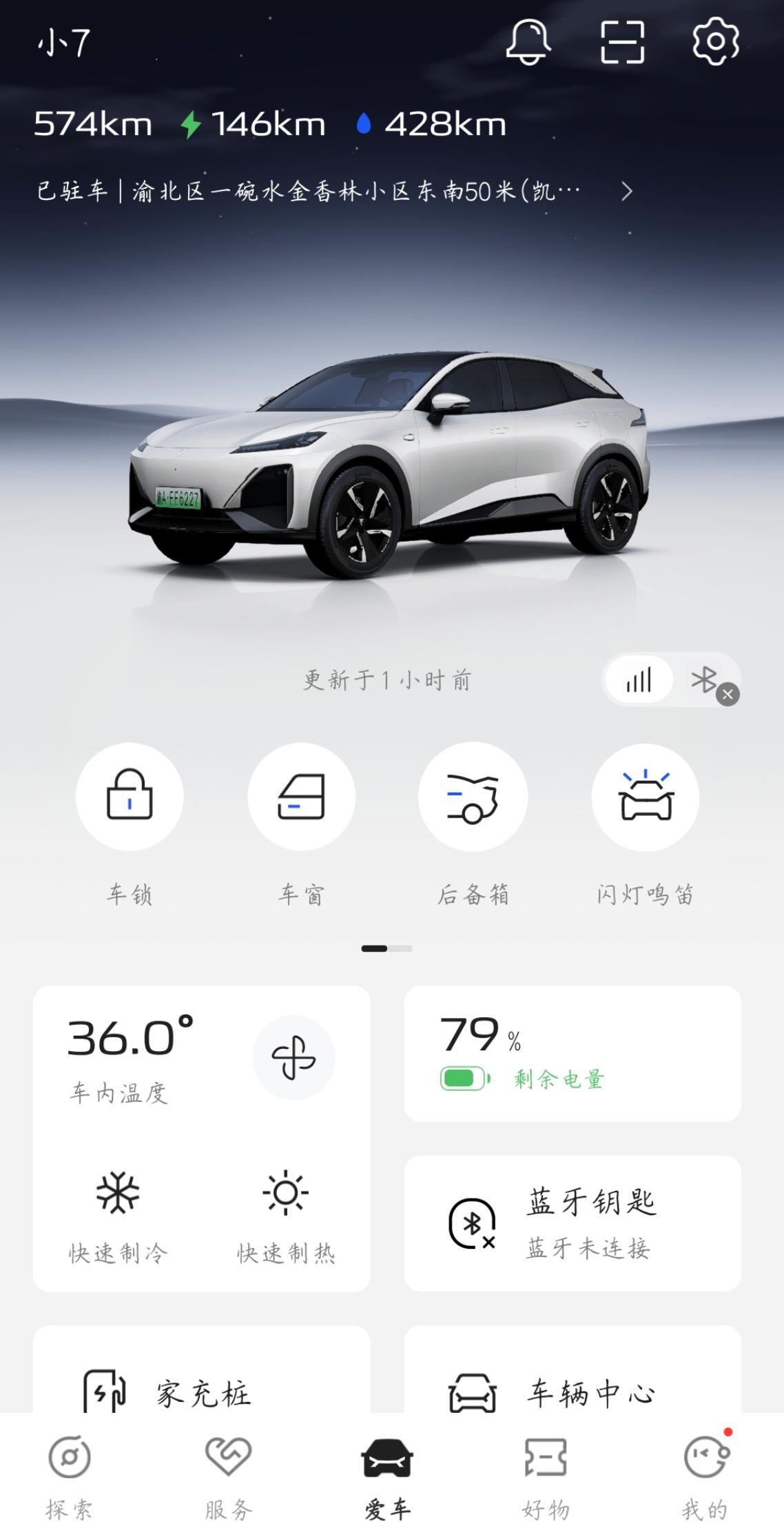
Task: Dismiss the Bluetooth hint with the x badge
Action: 728,695
